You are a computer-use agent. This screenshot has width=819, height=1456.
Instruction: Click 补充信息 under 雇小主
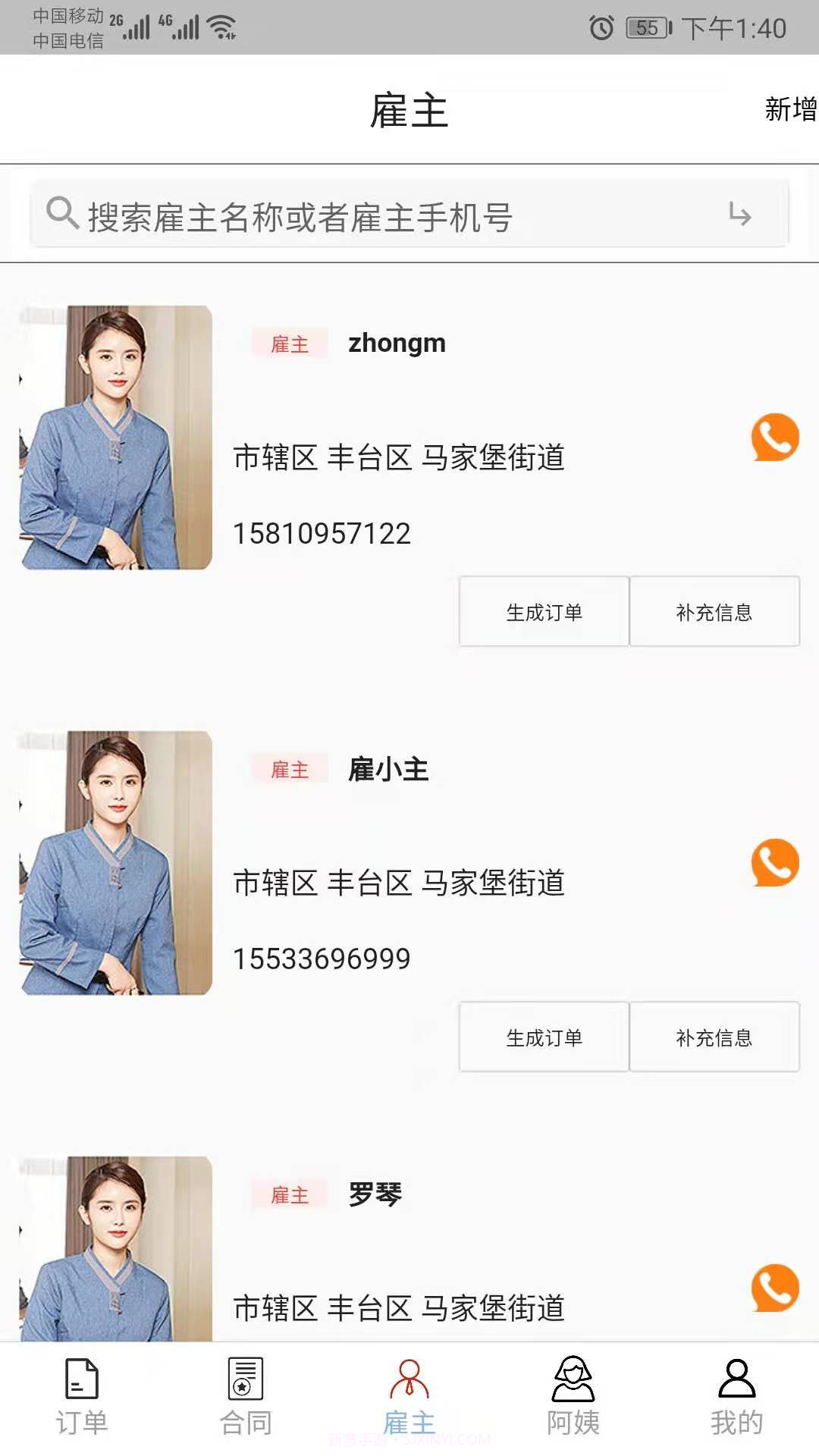714,1037
